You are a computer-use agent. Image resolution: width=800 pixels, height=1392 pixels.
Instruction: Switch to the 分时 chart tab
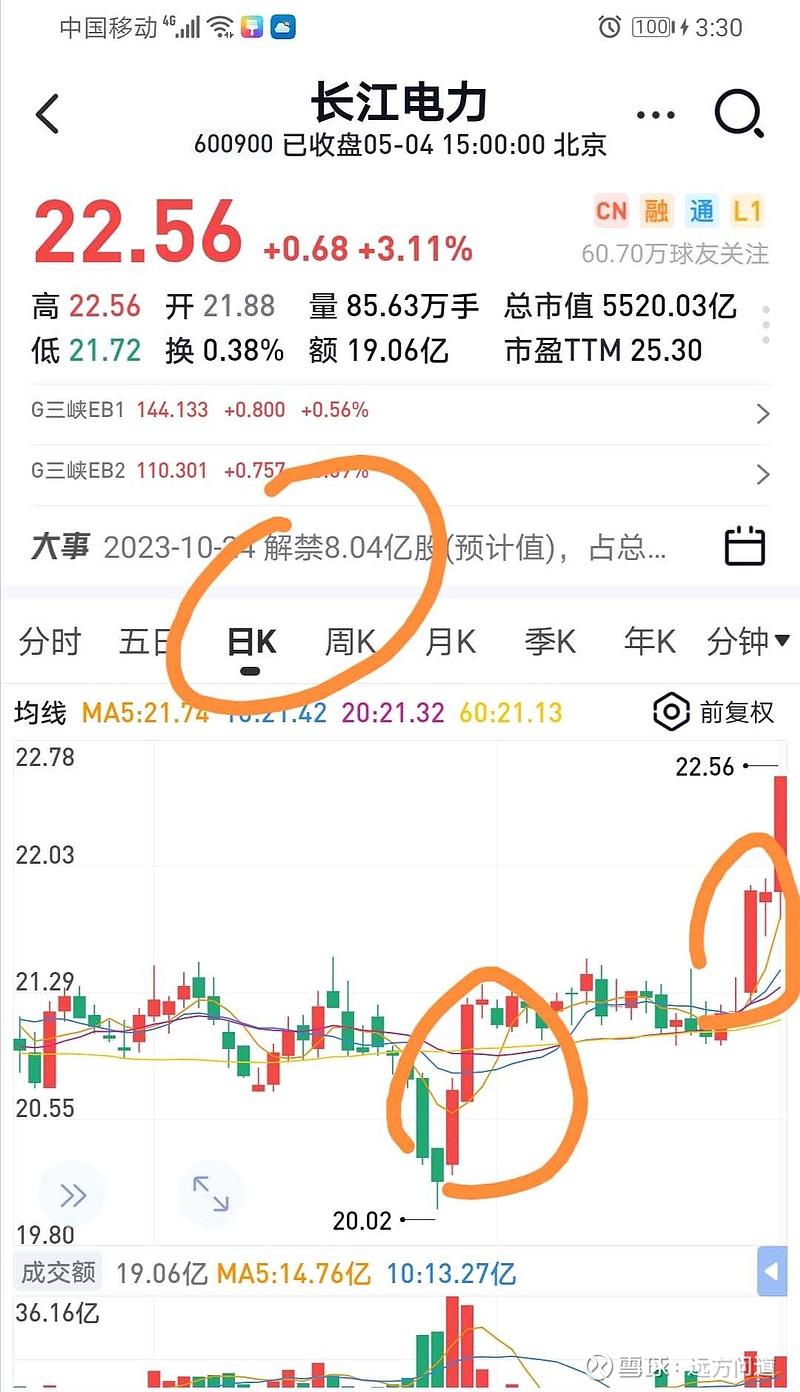click(49, 641)
